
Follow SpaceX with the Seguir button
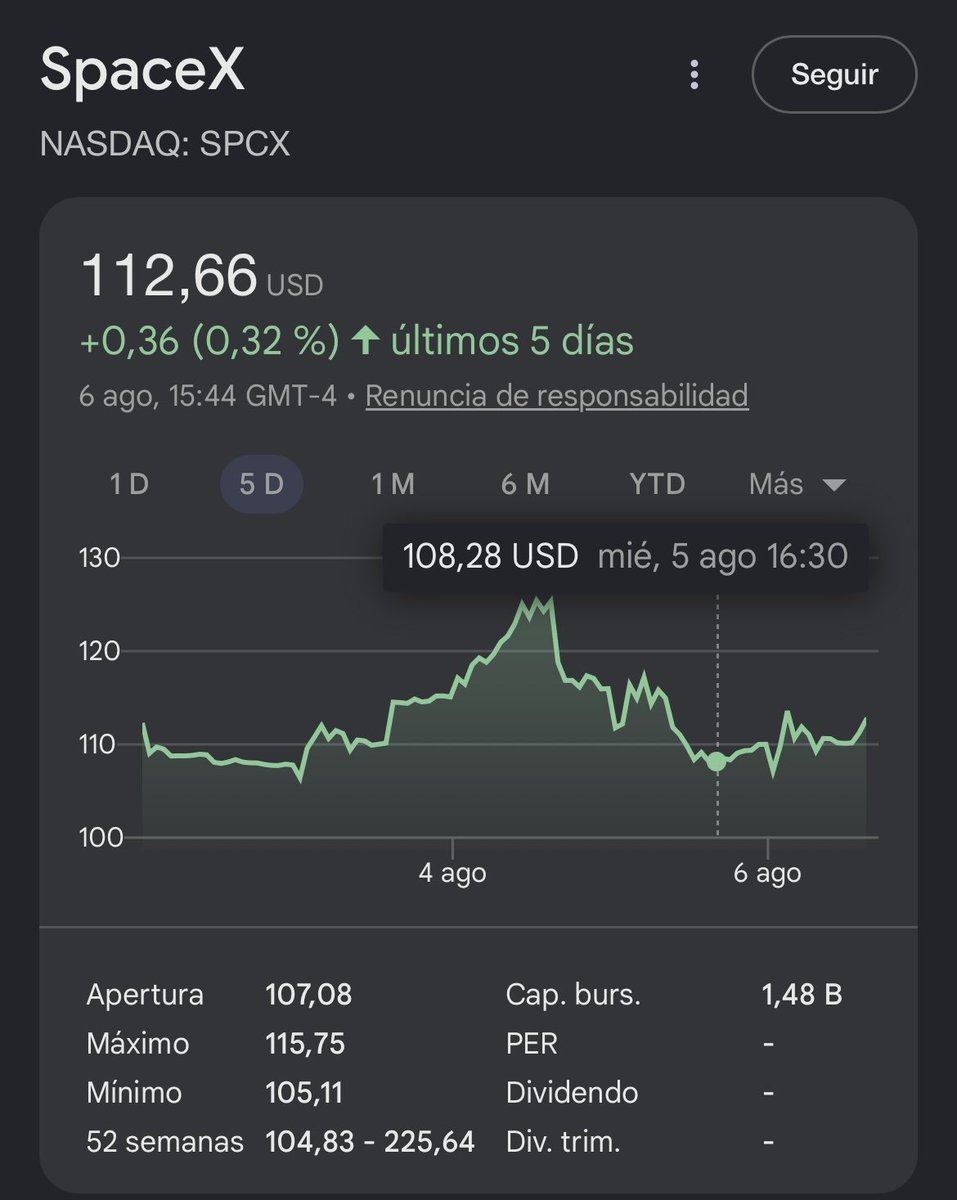point(834,75)
